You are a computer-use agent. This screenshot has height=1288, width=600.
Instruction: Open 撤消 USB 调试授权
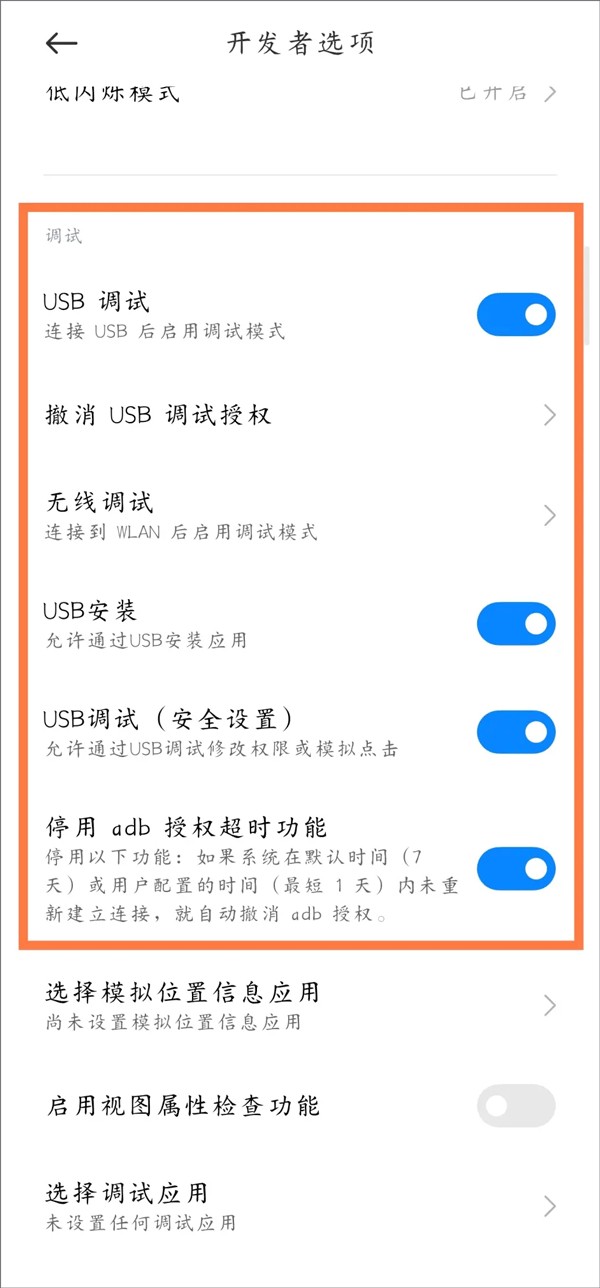point(300,414)
